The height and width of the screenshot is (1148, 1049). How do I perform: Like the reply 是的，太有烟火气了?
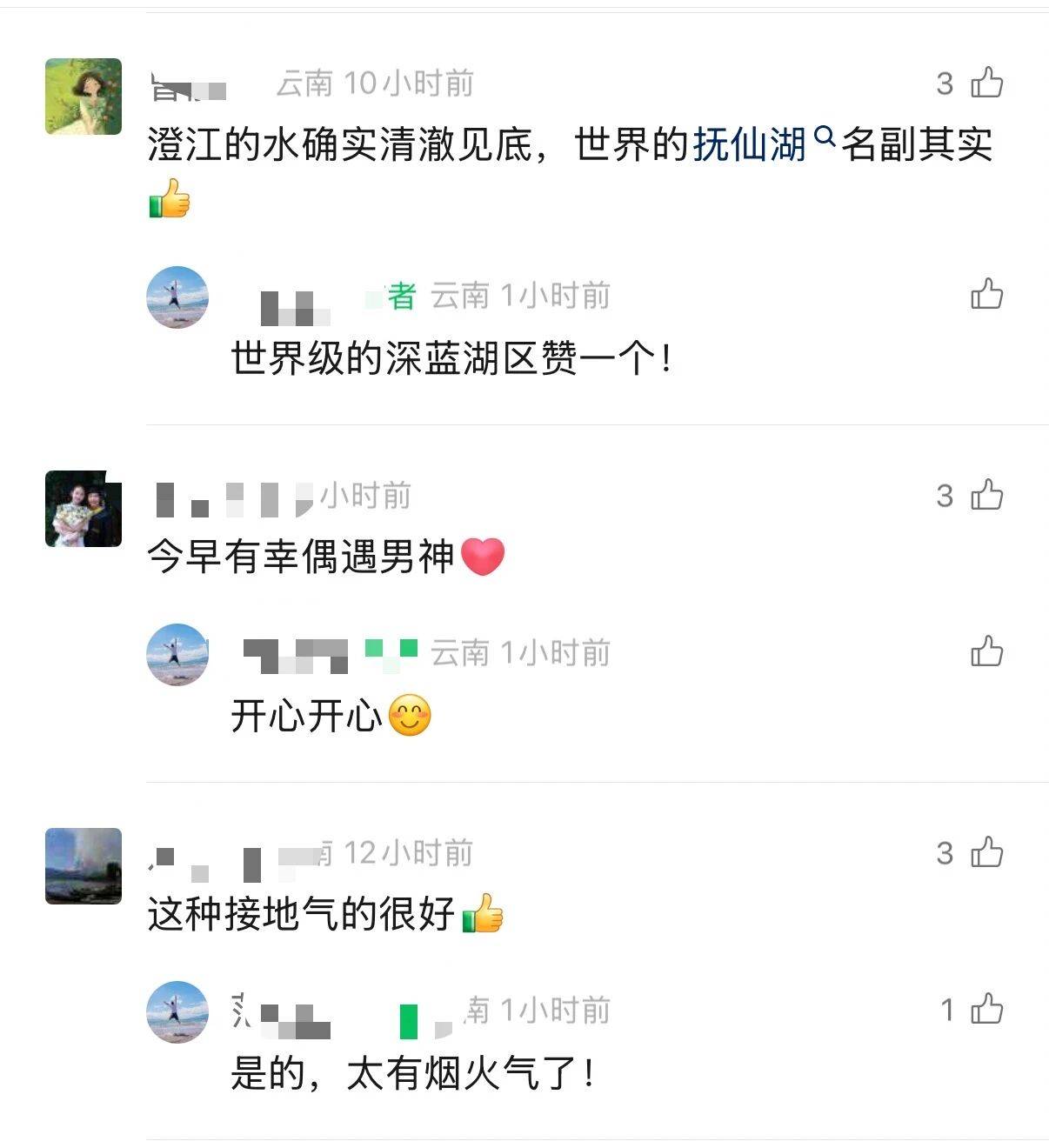[x=986, y=1010]
